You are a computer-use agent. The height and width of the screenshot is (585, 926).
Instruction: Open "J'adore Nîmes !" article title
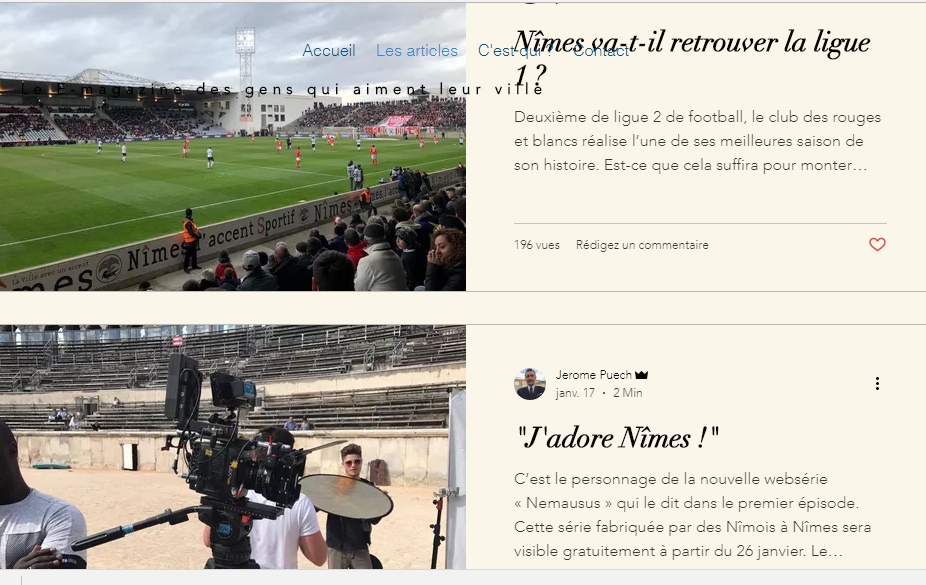click(x=620, y=437)
